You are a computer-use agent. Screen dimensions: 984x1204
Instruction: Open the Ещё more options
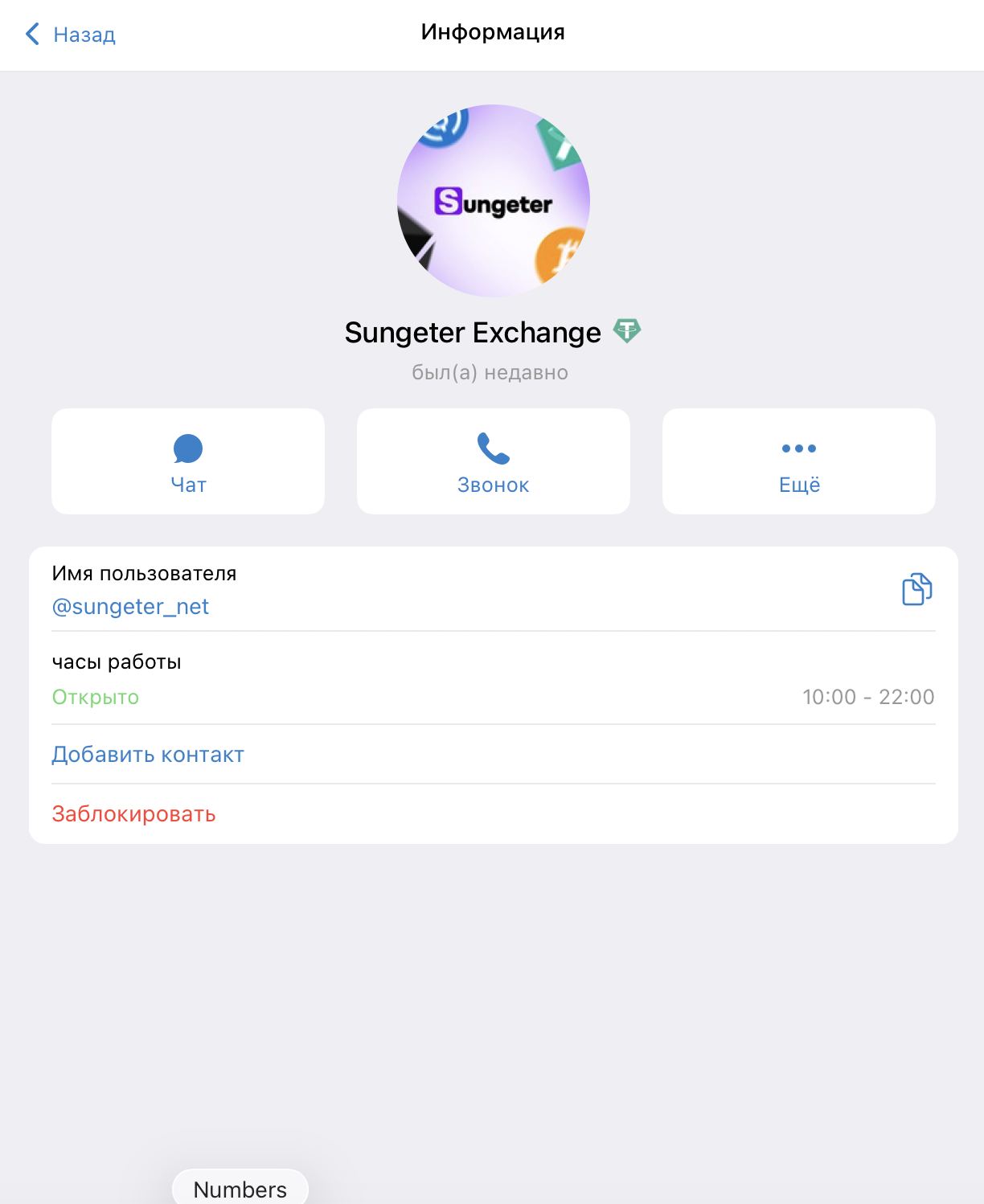click(x=798, y=461)
